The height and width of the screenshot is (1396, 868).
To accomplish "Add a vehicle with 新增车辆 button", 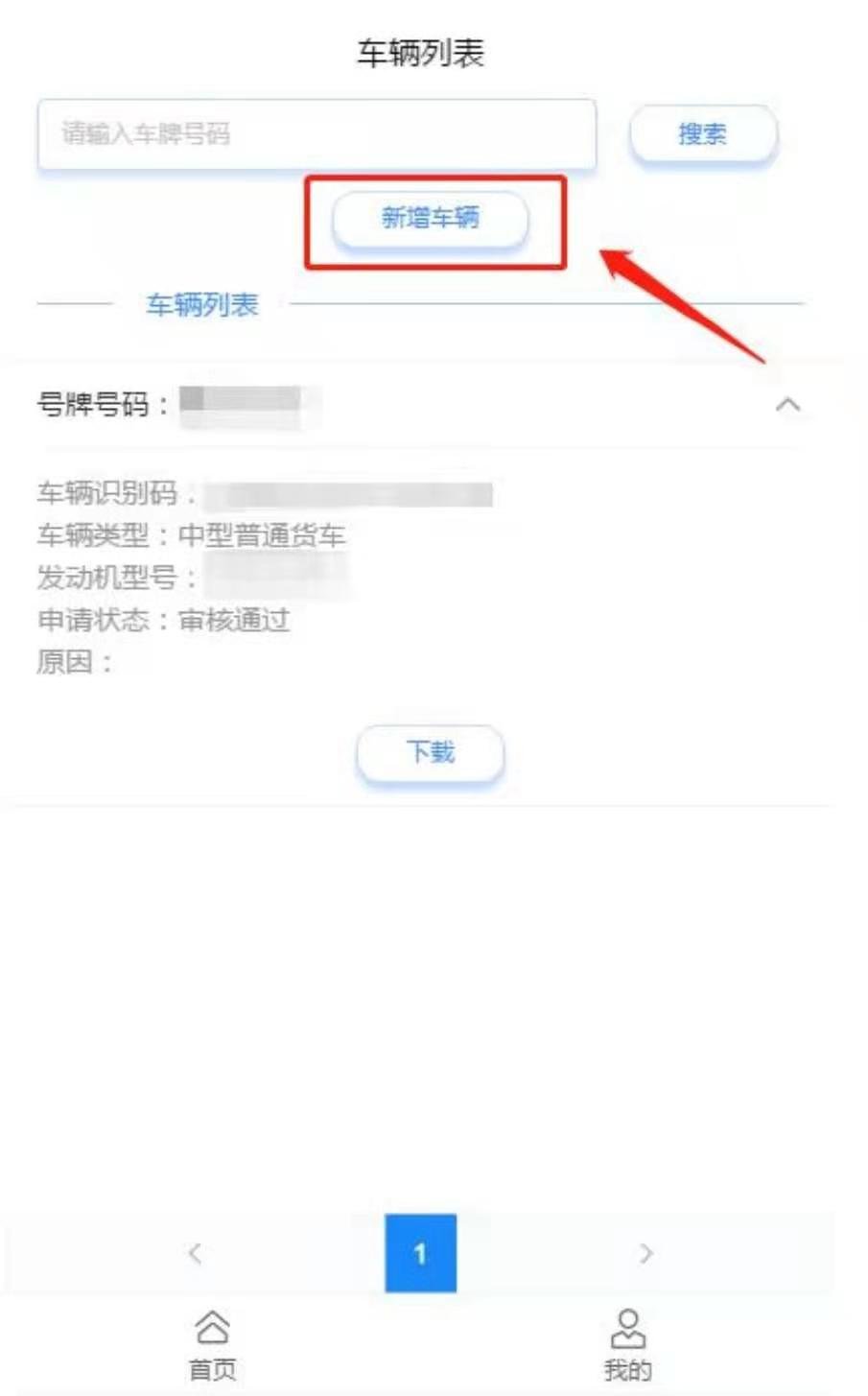I will (431, 219).
